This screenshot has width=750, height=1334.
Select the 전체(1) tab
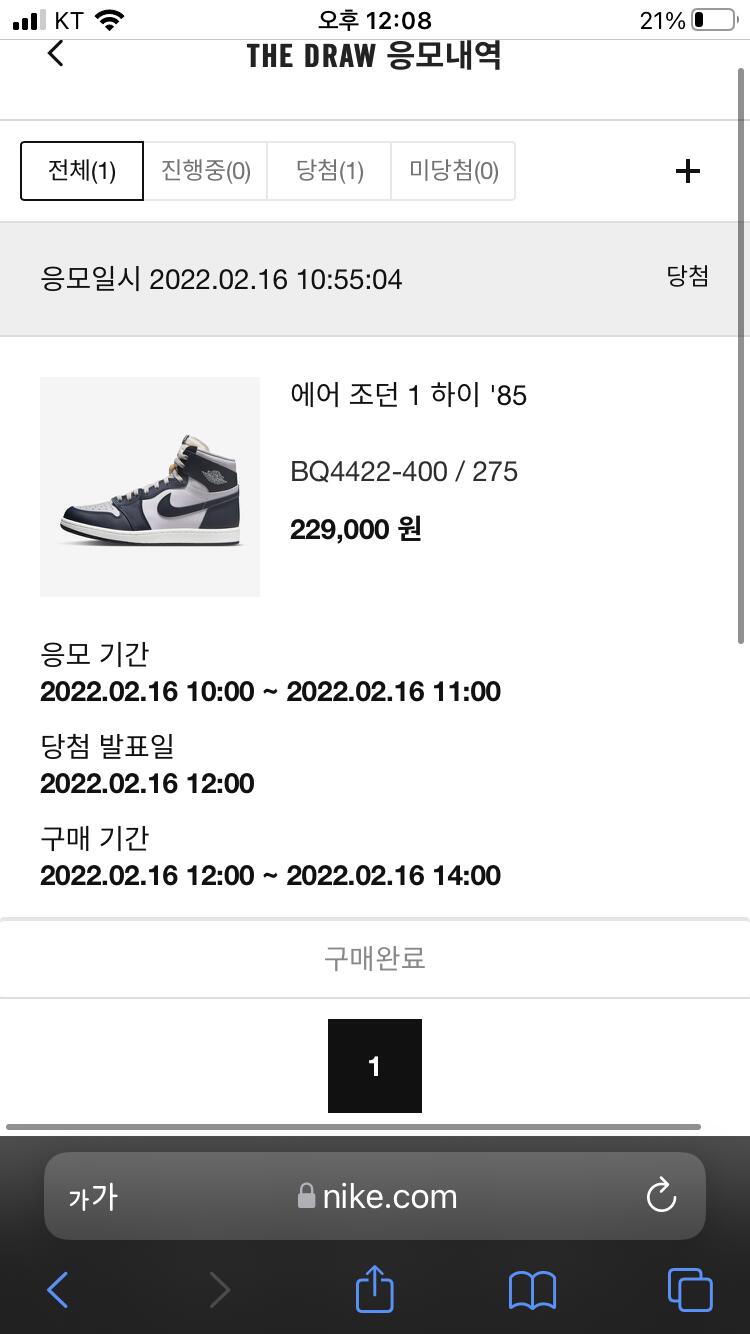coord(82,171)
